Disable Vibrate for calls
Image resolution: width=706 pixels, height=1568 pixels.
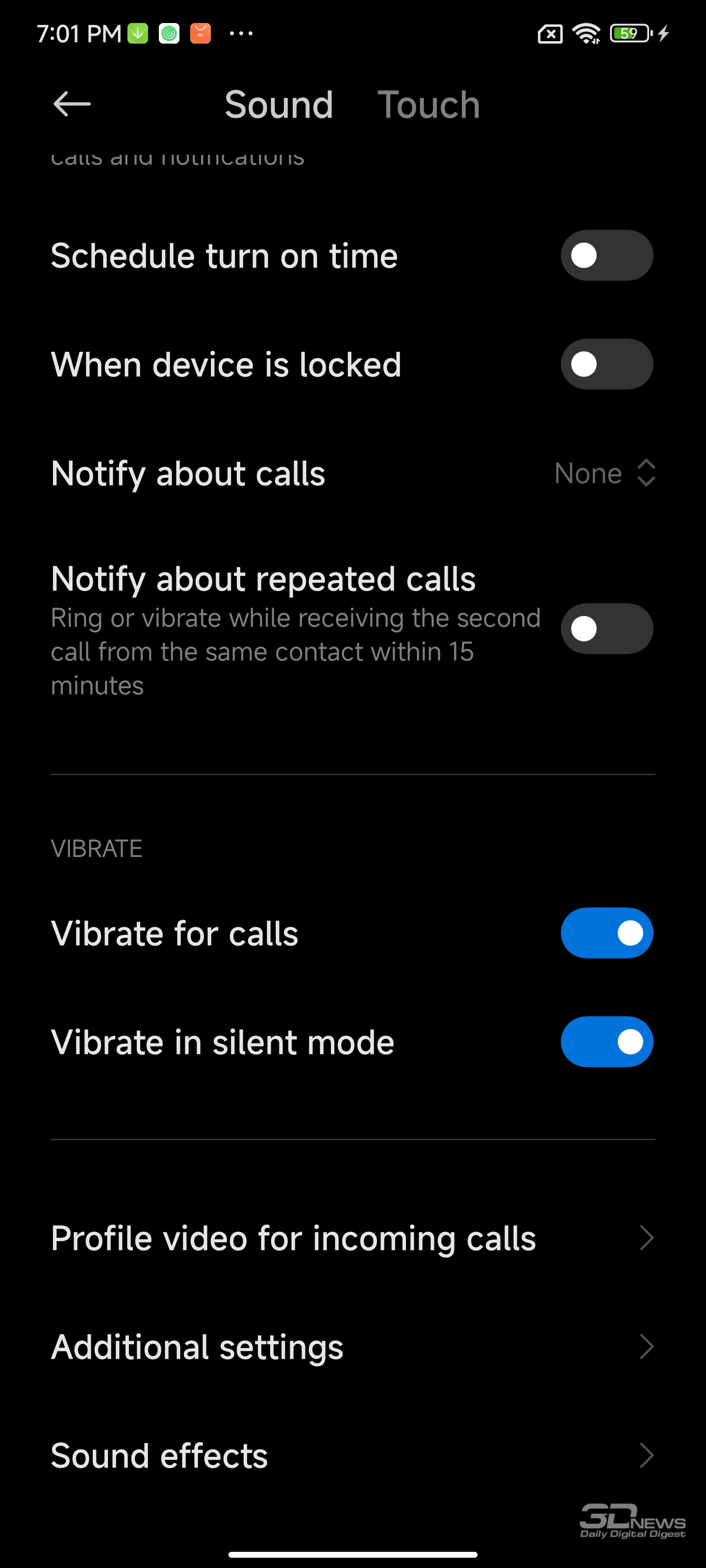(606, 933)
